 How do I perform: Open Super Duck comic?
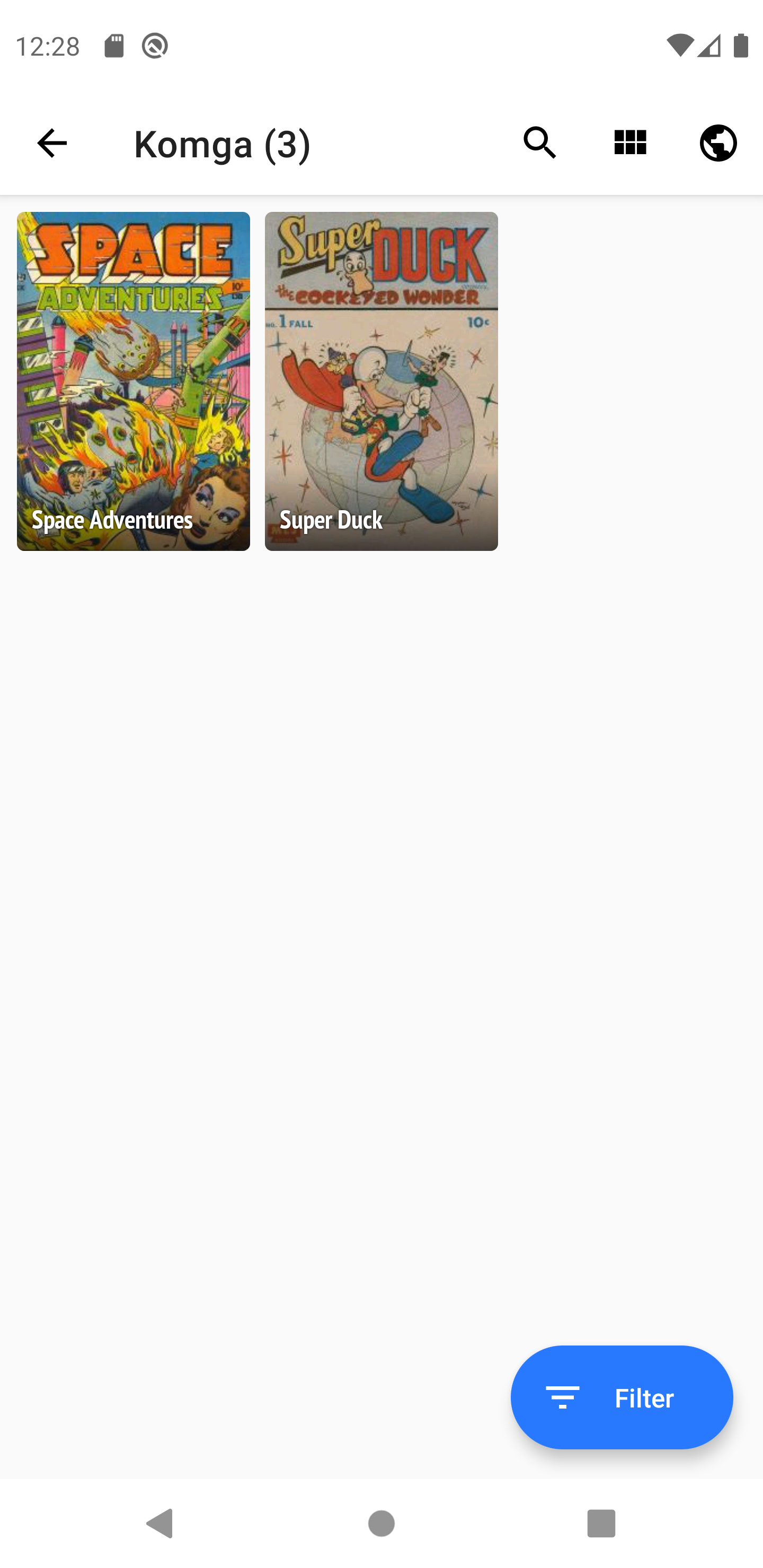point(381,381)
